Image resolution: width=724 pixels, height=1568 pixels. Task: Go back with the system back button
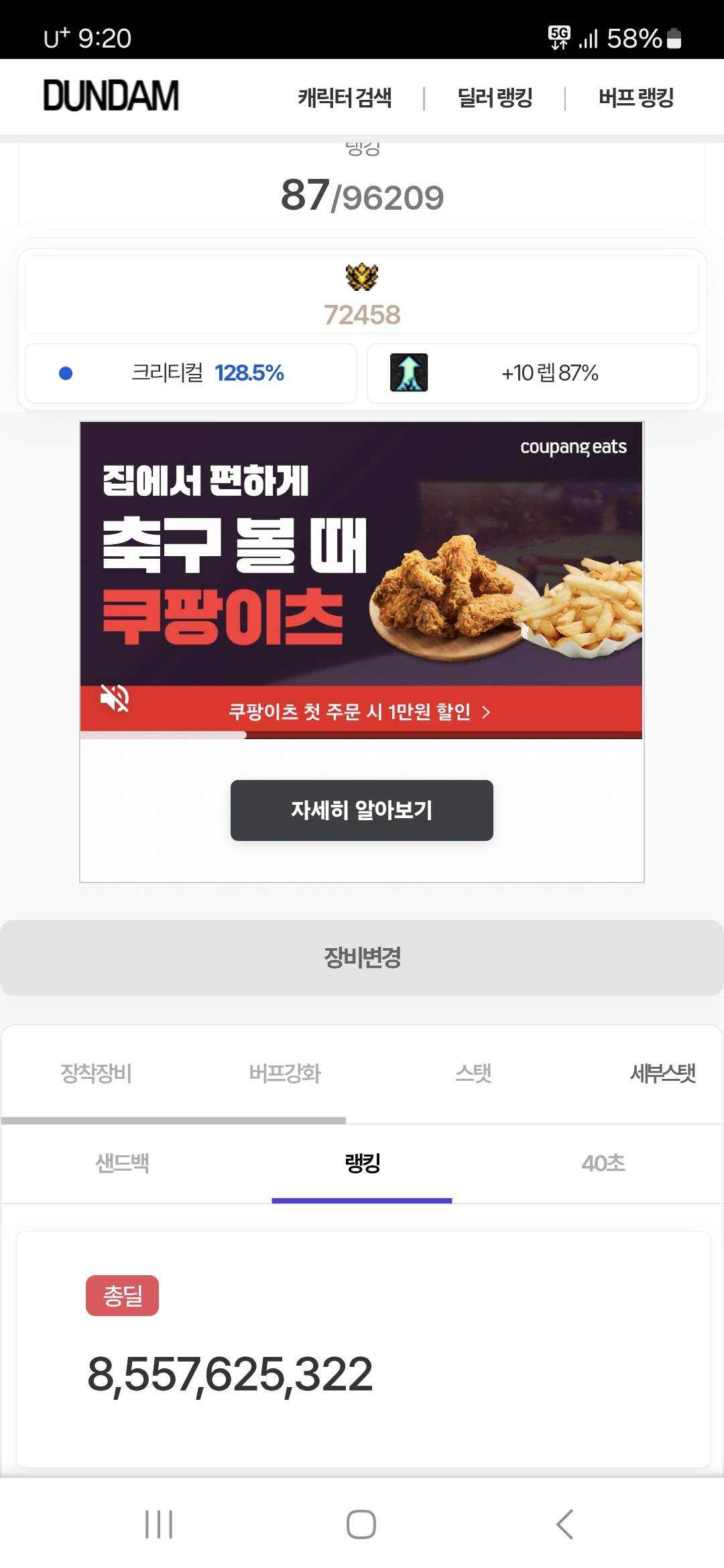[x=564, y=1524]
